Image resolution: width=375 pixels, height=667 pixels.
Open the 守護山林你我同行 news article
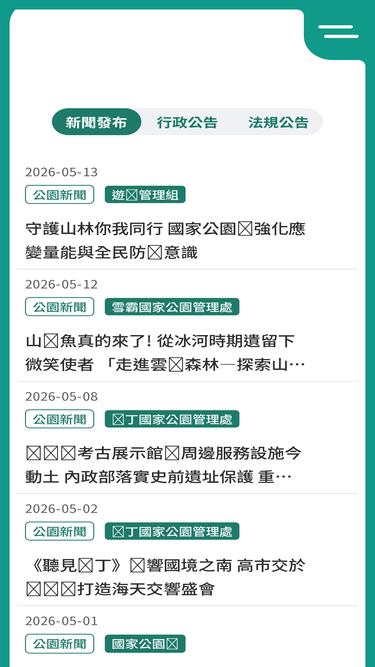click(x=187, y=214)
